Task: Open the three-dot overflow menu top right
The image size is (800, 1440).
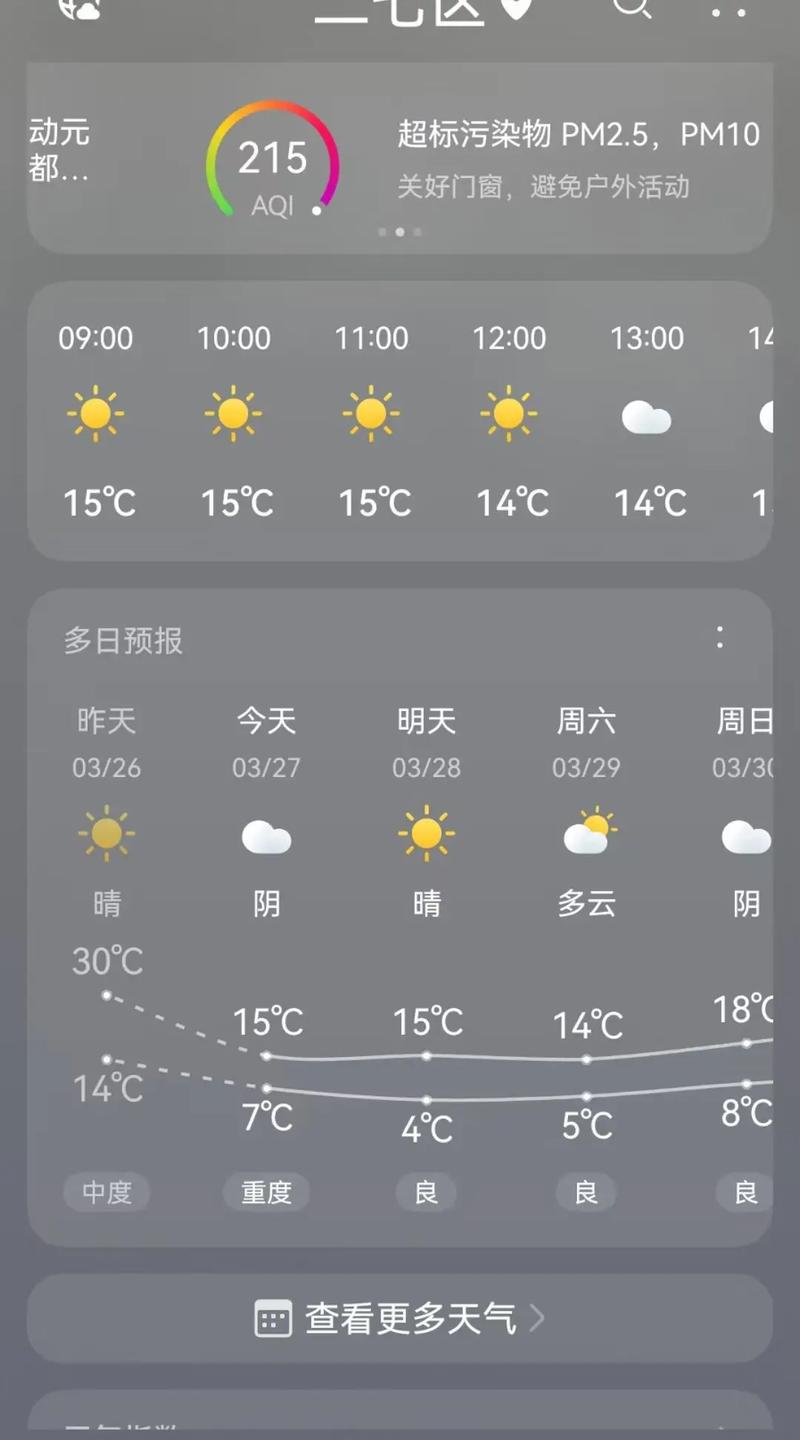Action: pyautogui.click(x=727, y=12)
